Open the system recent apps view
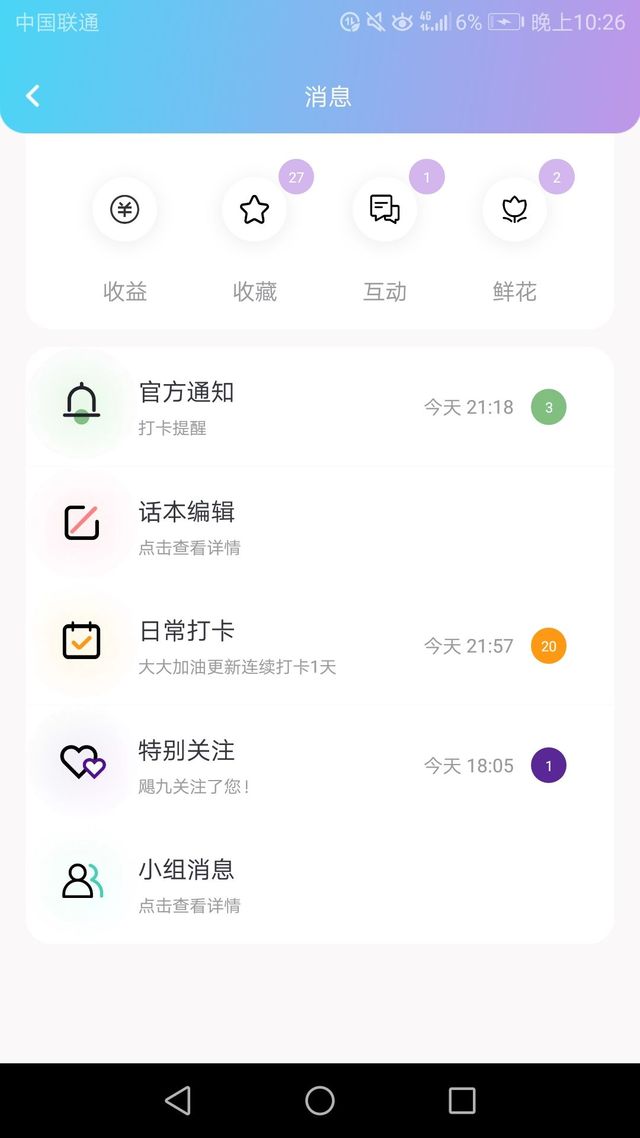Viewport: 640px width, 1138px height. click(461, 1100)
